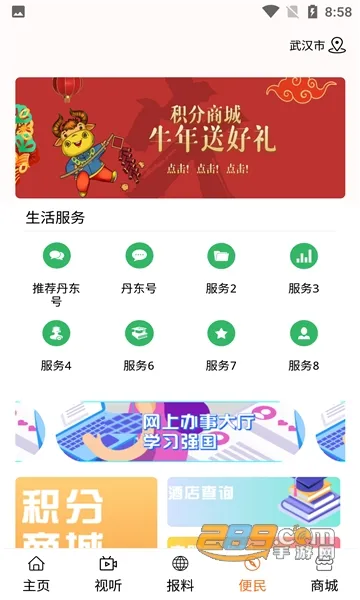The image size is (360, 600).
Task: Open the 服务8 person icon
Action: 304,333
